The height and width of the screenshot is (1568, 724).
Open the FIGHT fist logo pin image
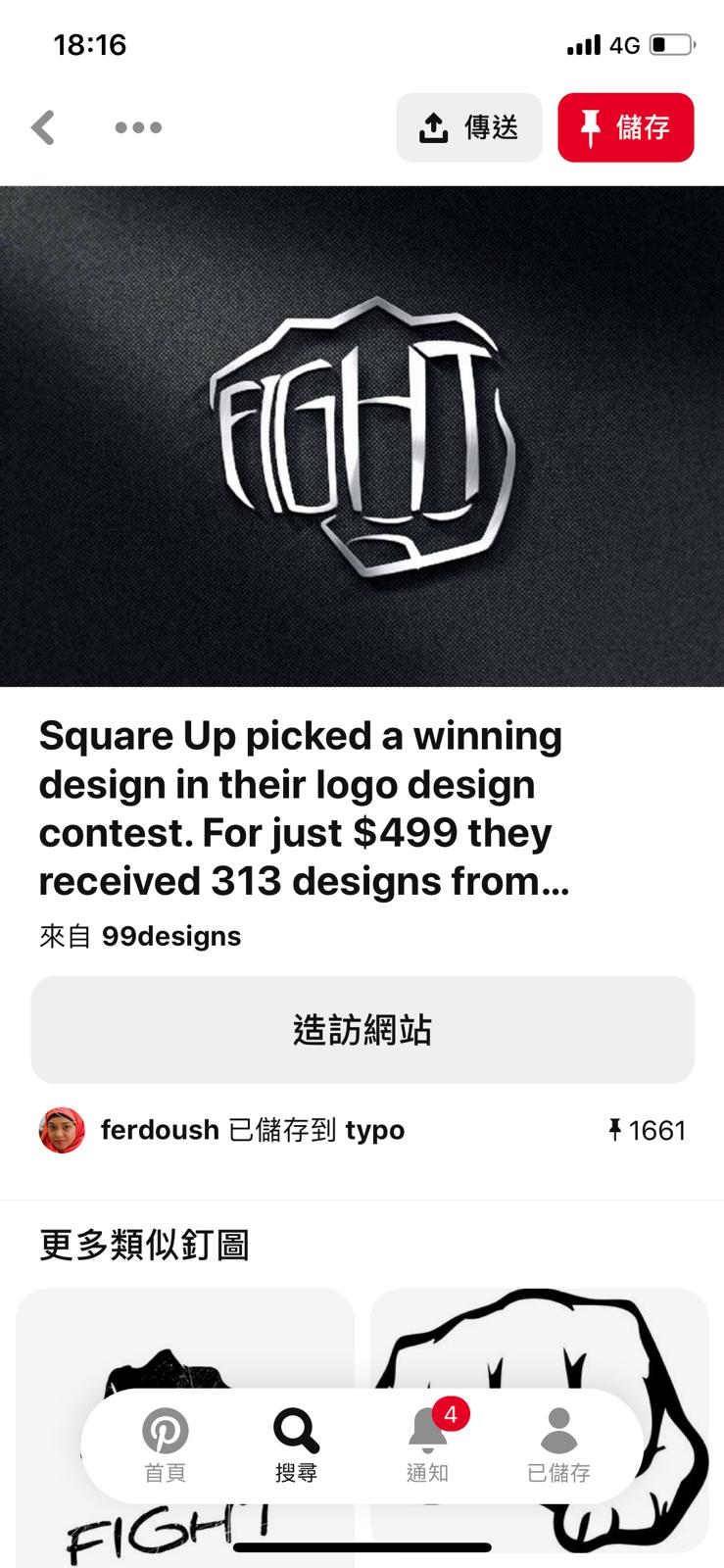[362, 436]
